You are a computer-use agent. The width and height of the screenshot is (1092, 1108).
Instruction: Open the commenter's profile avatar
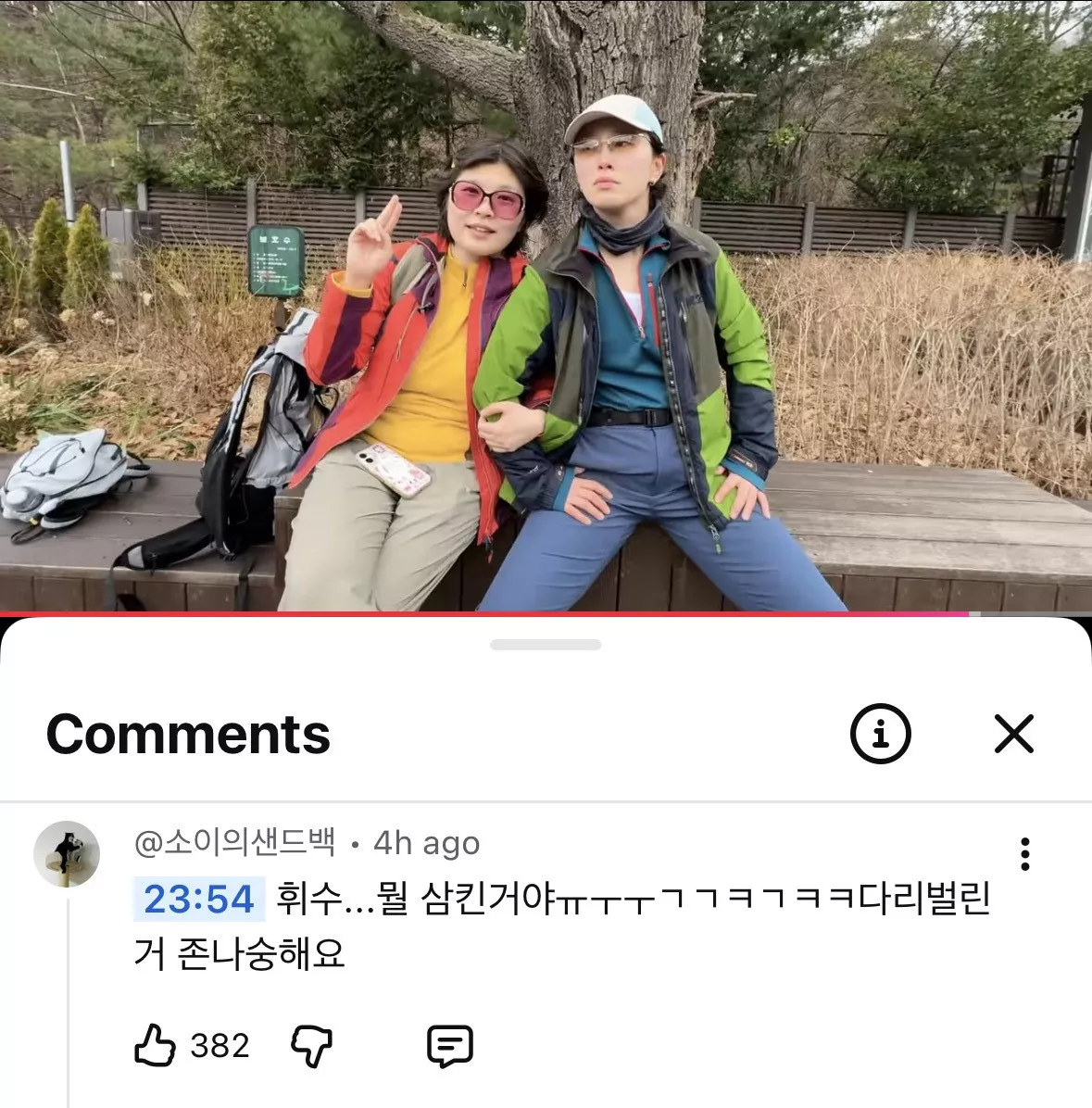coord(67,853)
